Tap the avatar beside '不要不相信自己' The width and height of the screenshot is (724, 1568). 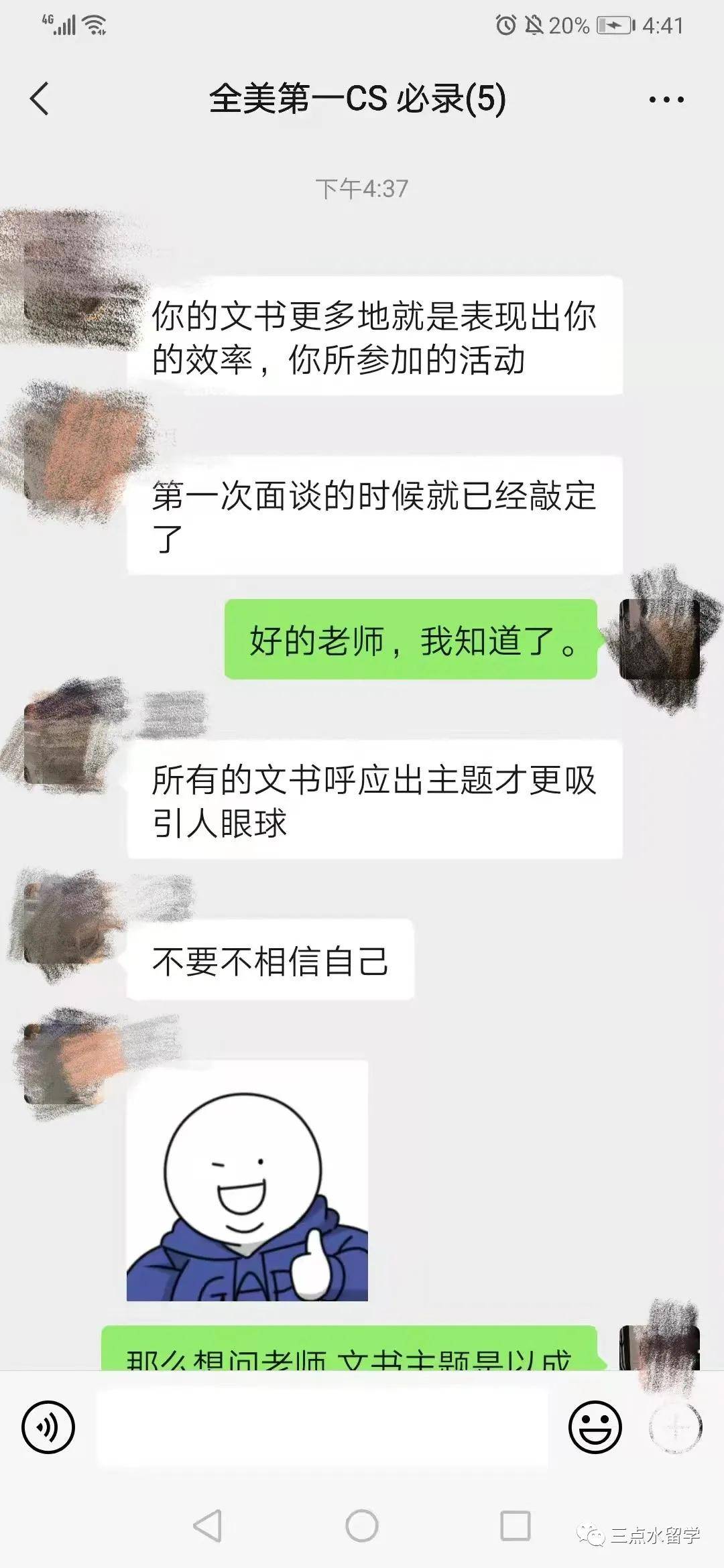[x=57, y=923]
